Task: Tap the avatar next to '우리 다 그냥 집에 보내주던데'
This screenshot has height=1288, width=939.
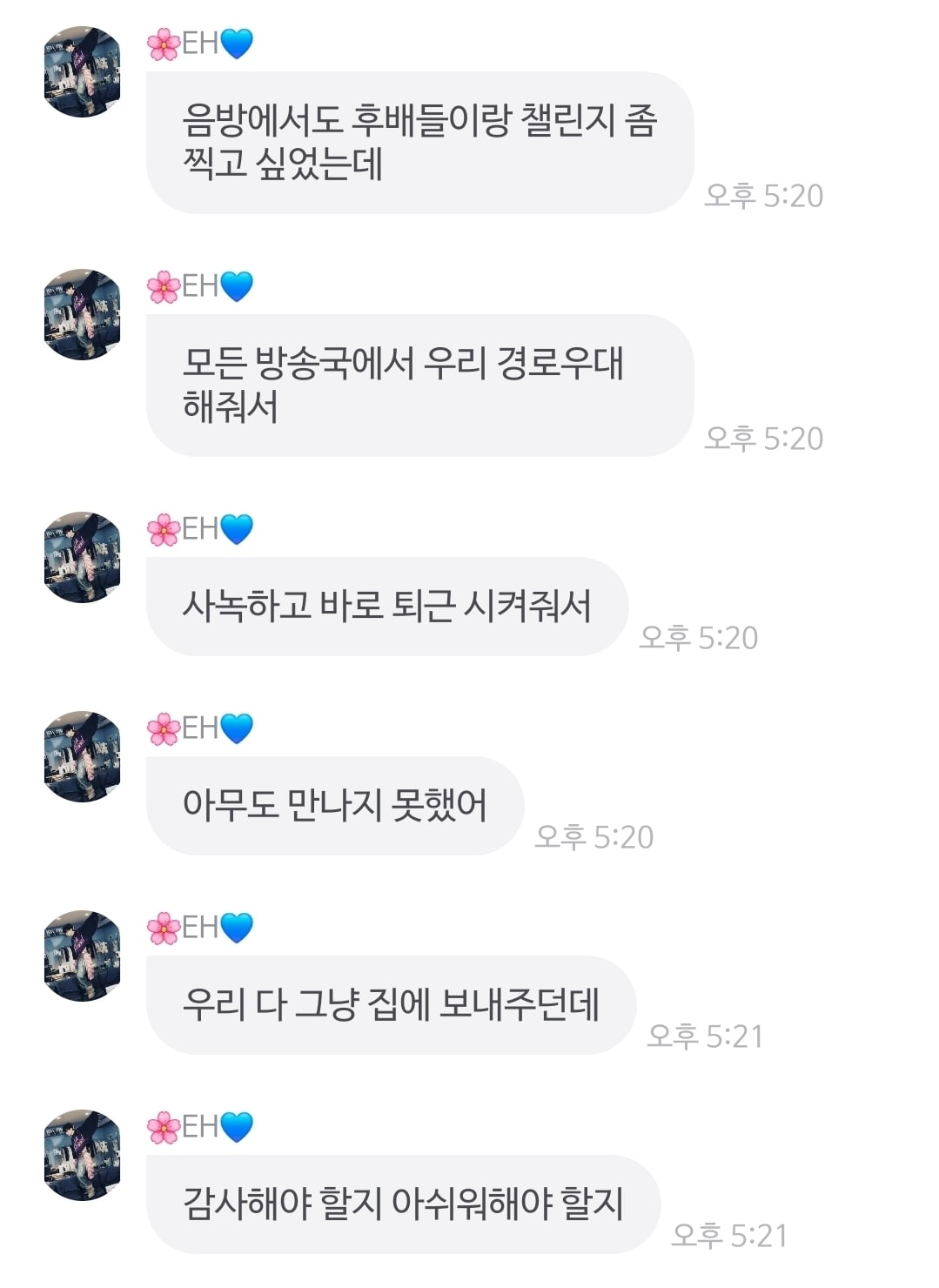Action: (82, 956)
